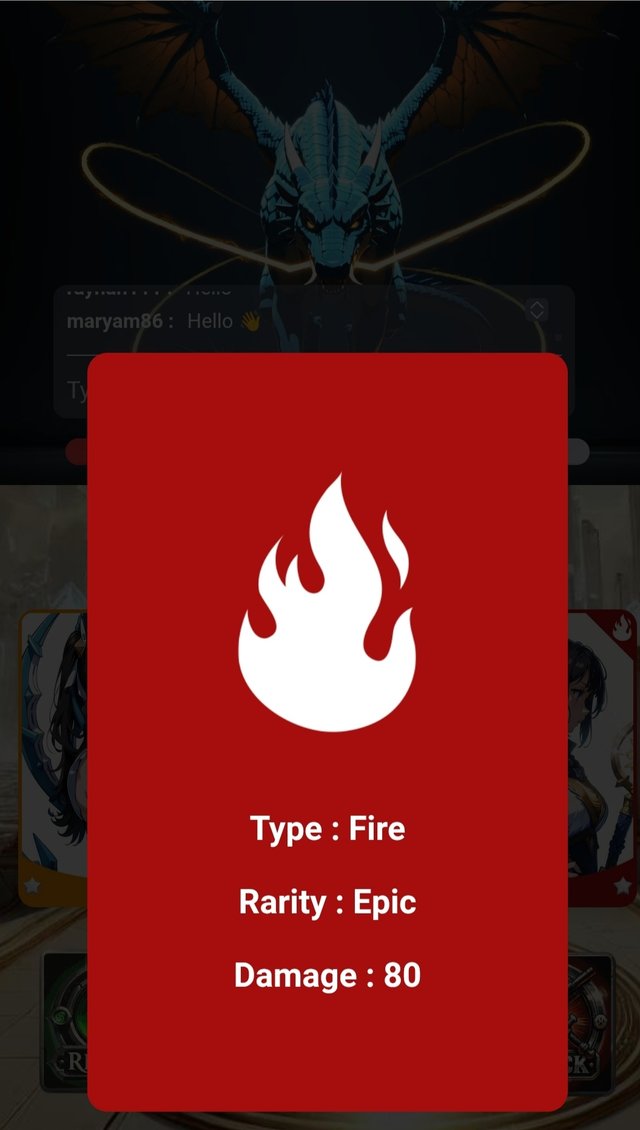Expand the chat box with the arrows icon
The height and width of the screenshot is (1130, 640).
(x=537, y=310)
